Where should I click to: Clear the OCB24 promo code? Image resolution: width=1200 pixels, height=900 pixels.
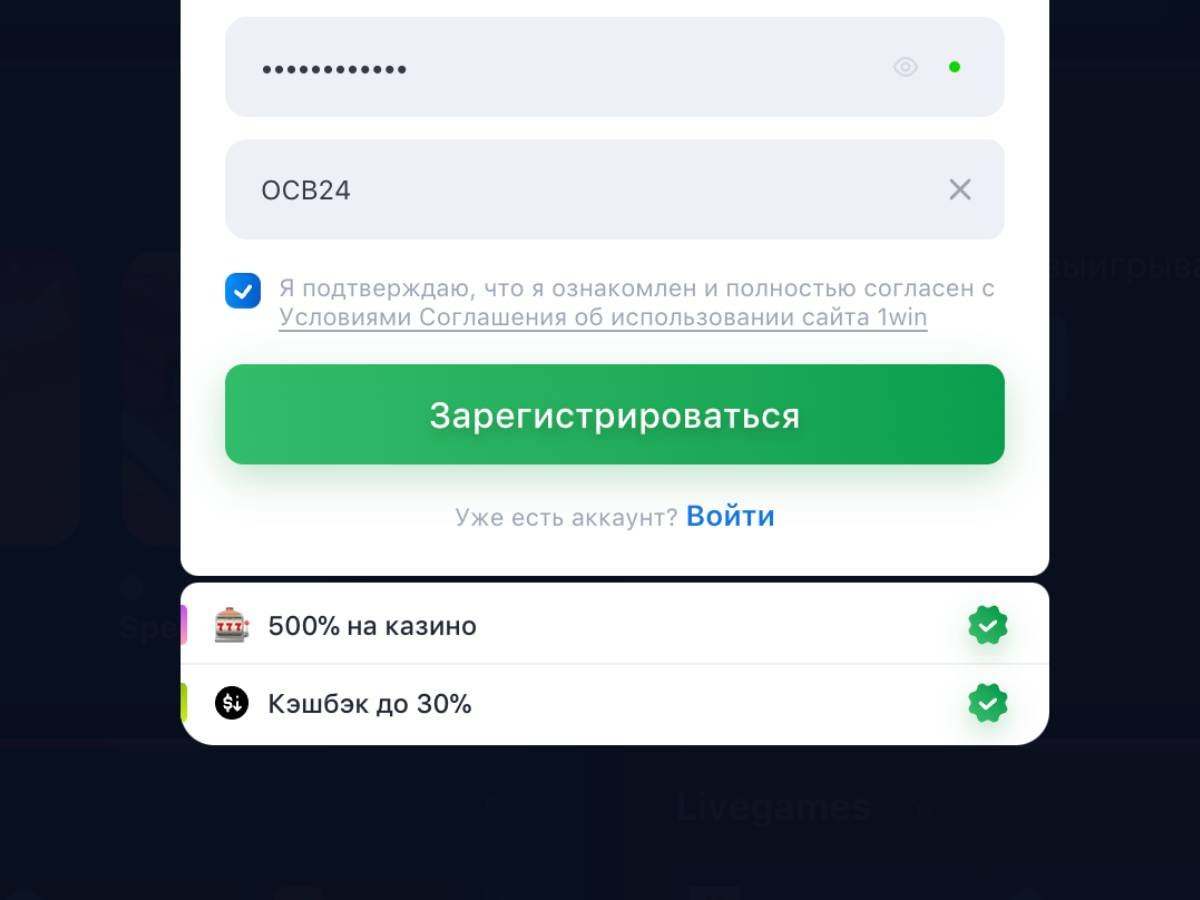tap(959, 189)
